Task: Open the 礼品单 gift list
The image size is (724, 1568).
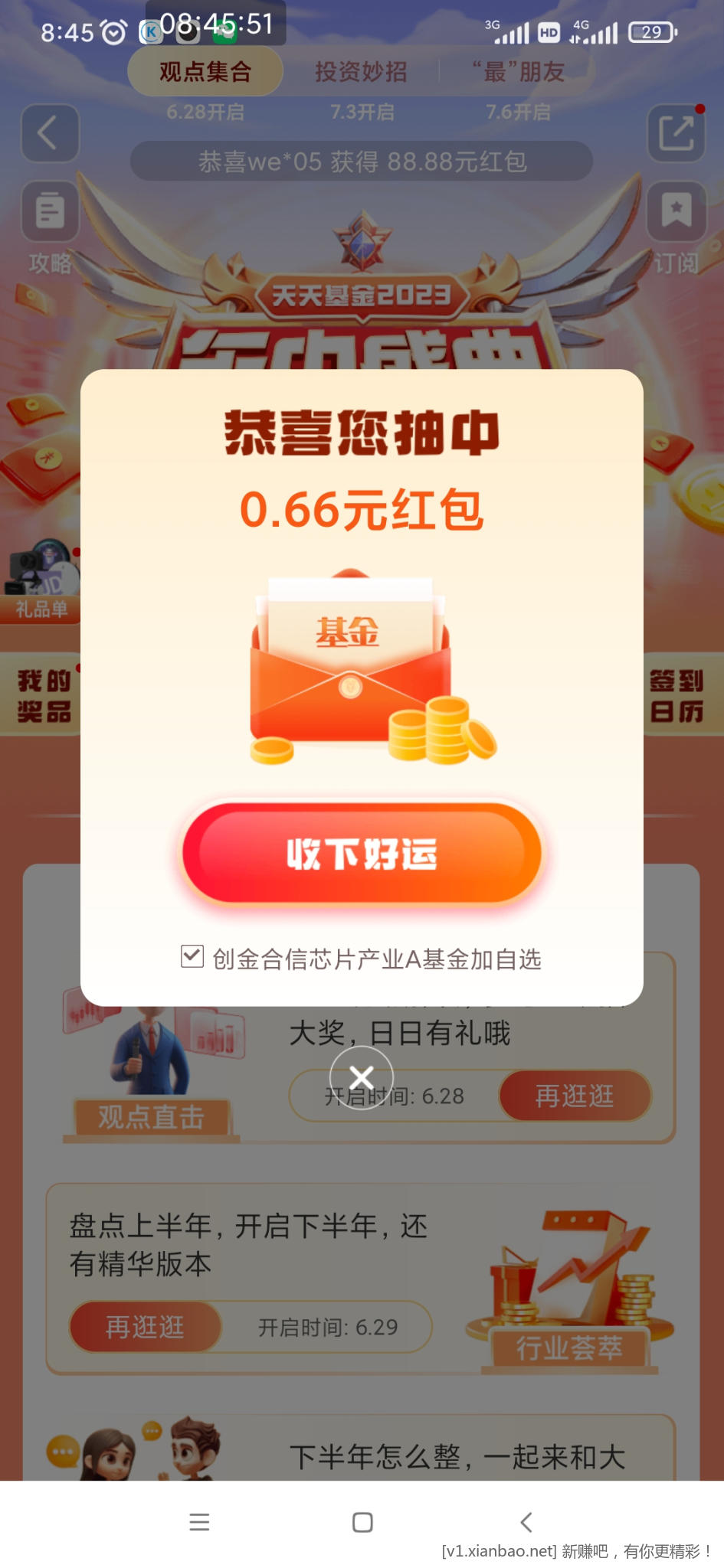Action: coord(41,583)
